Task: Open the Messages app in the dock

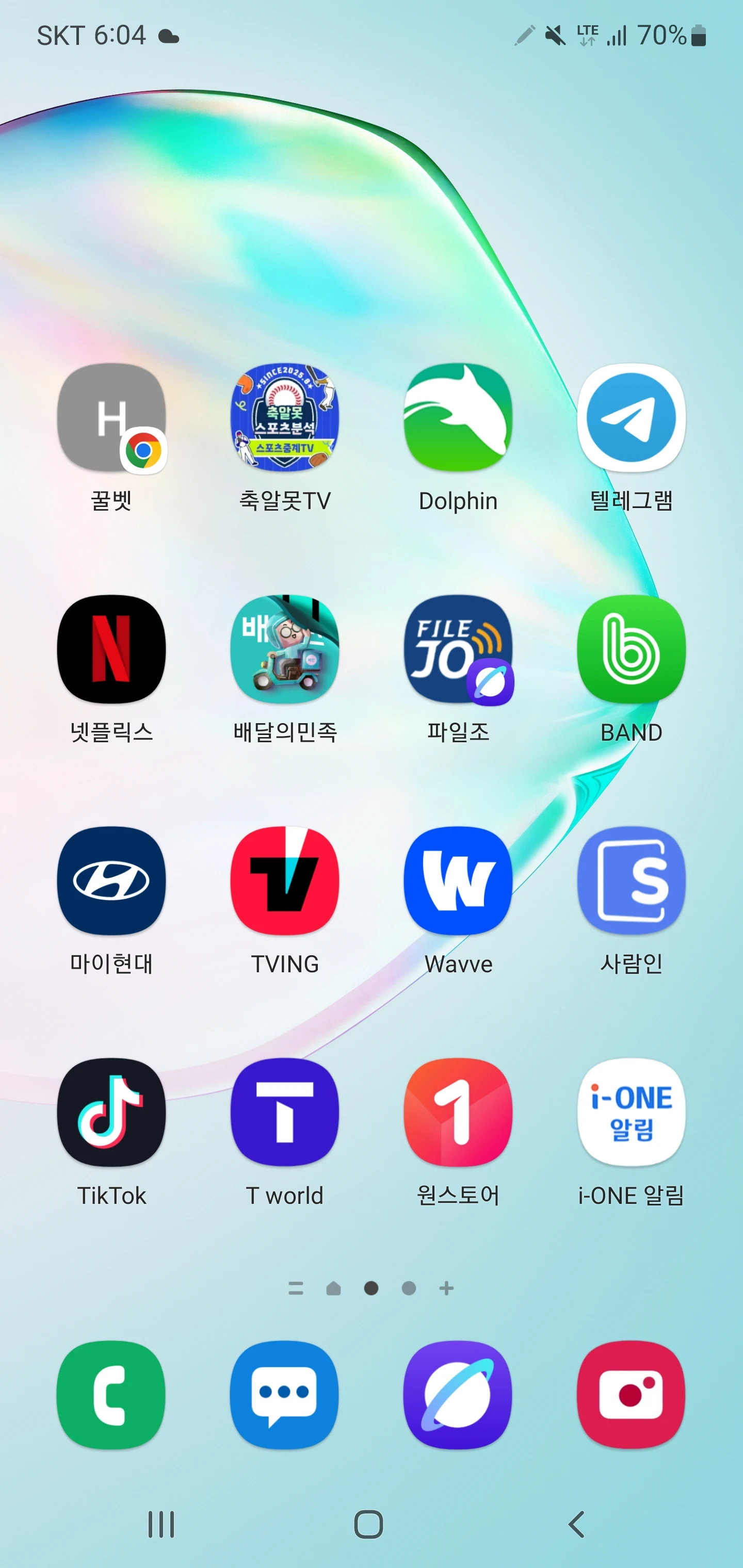Action: point(284,1395)
